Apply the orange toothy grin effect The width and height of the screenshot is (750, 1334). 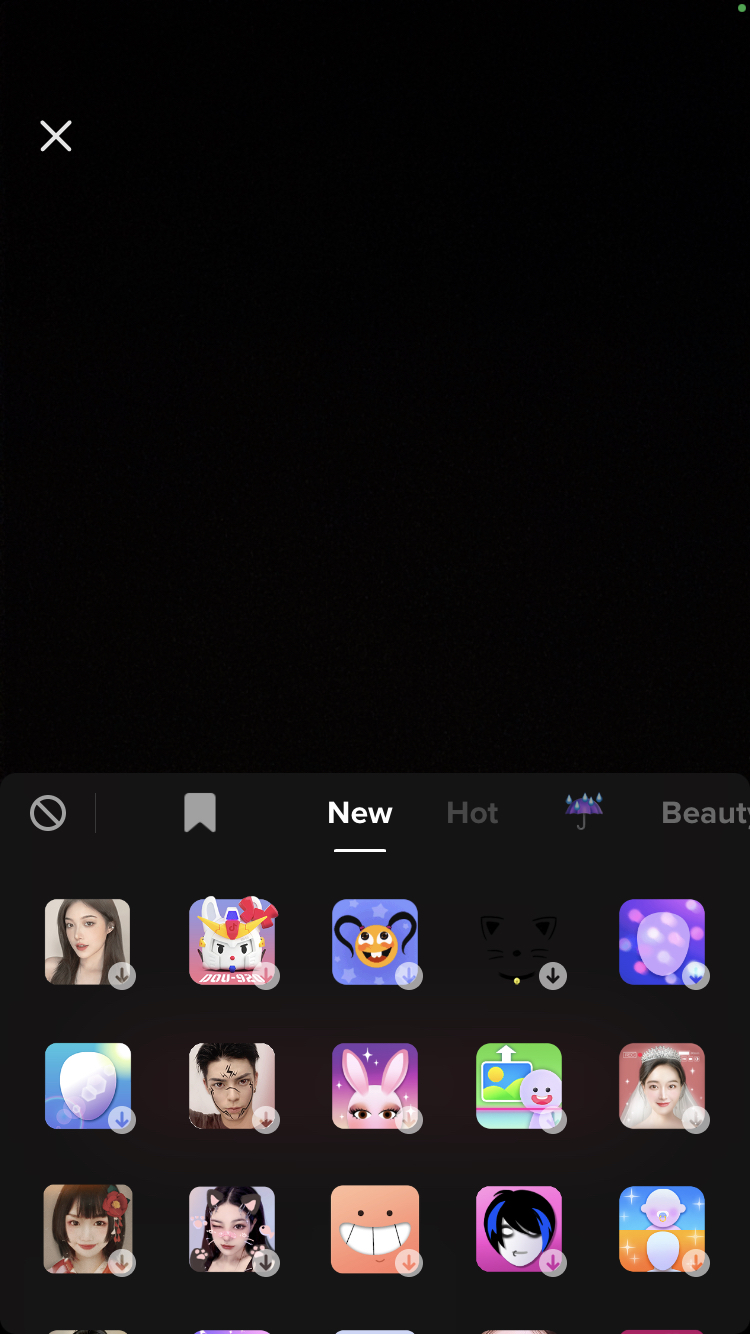(x=375, y=1229)
